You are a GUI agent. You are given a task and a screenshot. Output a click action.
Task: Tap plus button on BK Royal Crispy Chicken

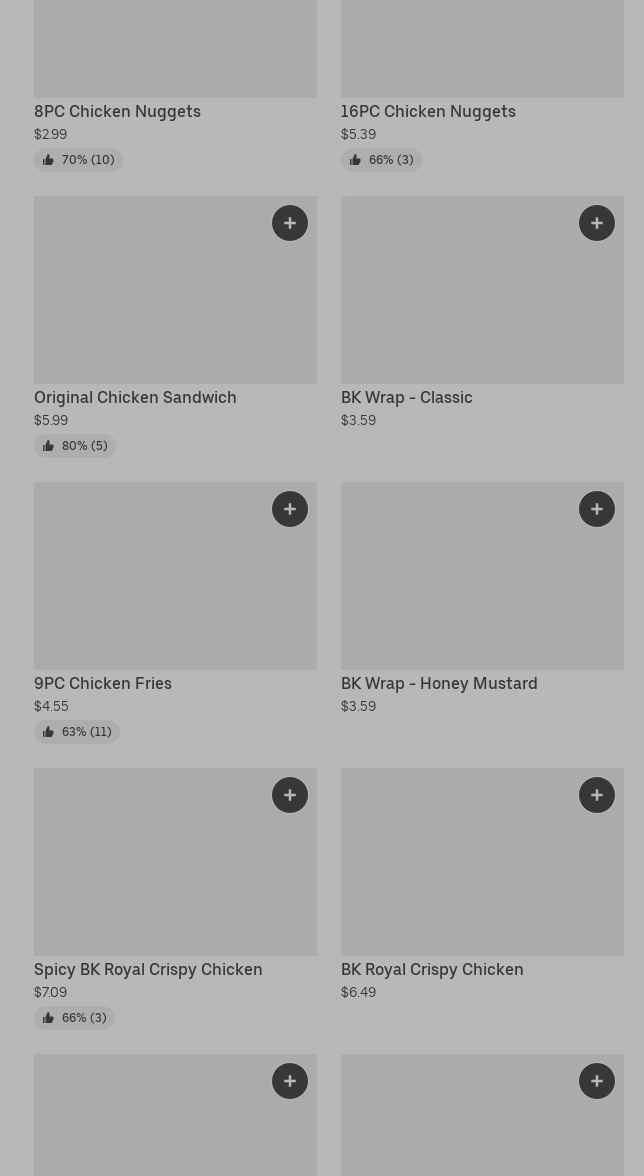point(597,795)
